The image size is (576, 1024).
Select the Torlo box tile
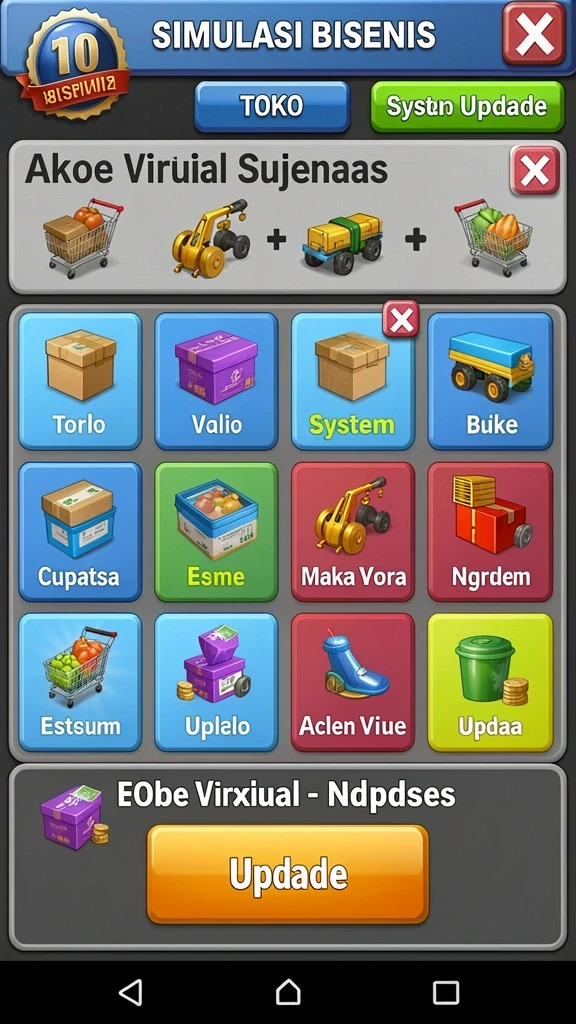tap(80, 381)
